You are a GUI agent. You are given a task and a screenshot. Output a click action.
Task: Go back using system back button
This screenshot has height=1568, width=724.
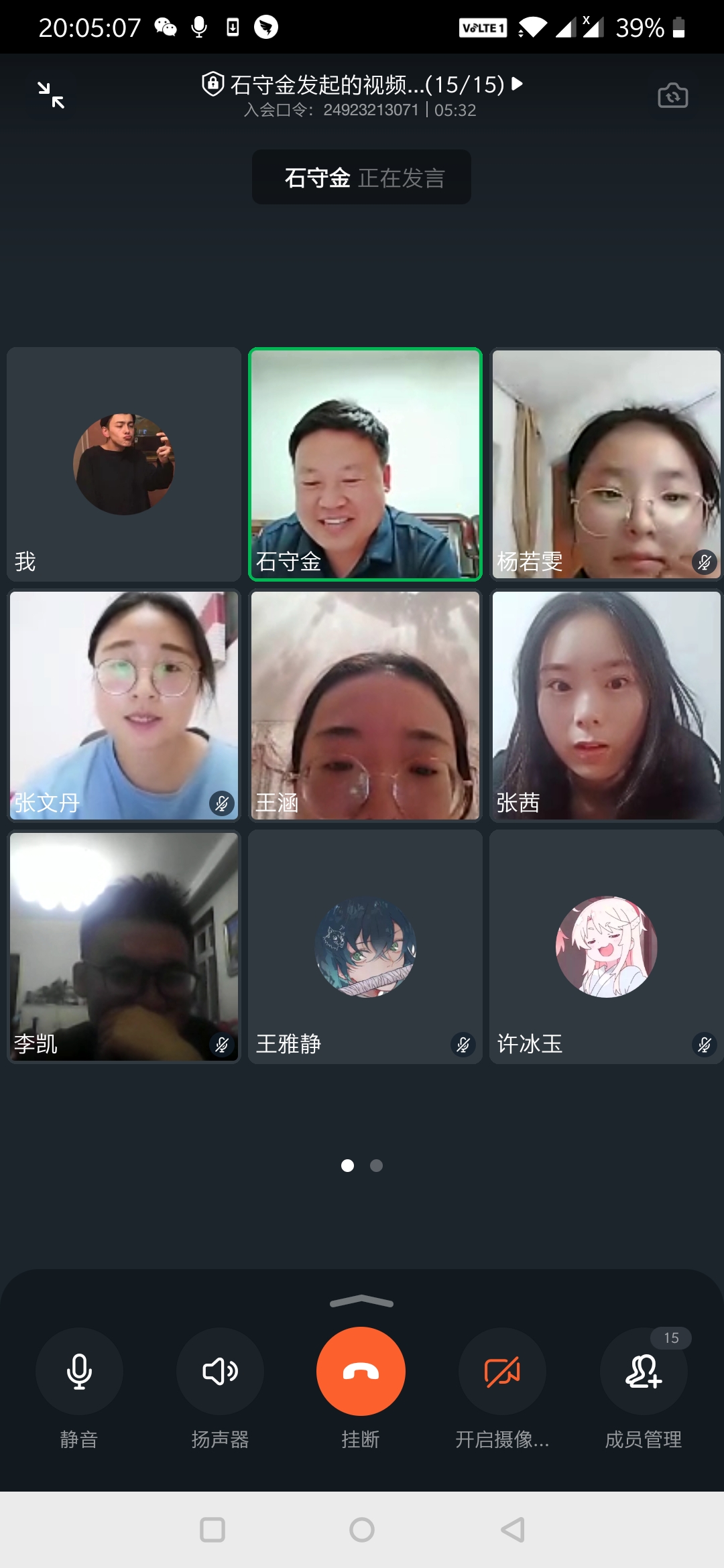click(x=513, y=1530)
